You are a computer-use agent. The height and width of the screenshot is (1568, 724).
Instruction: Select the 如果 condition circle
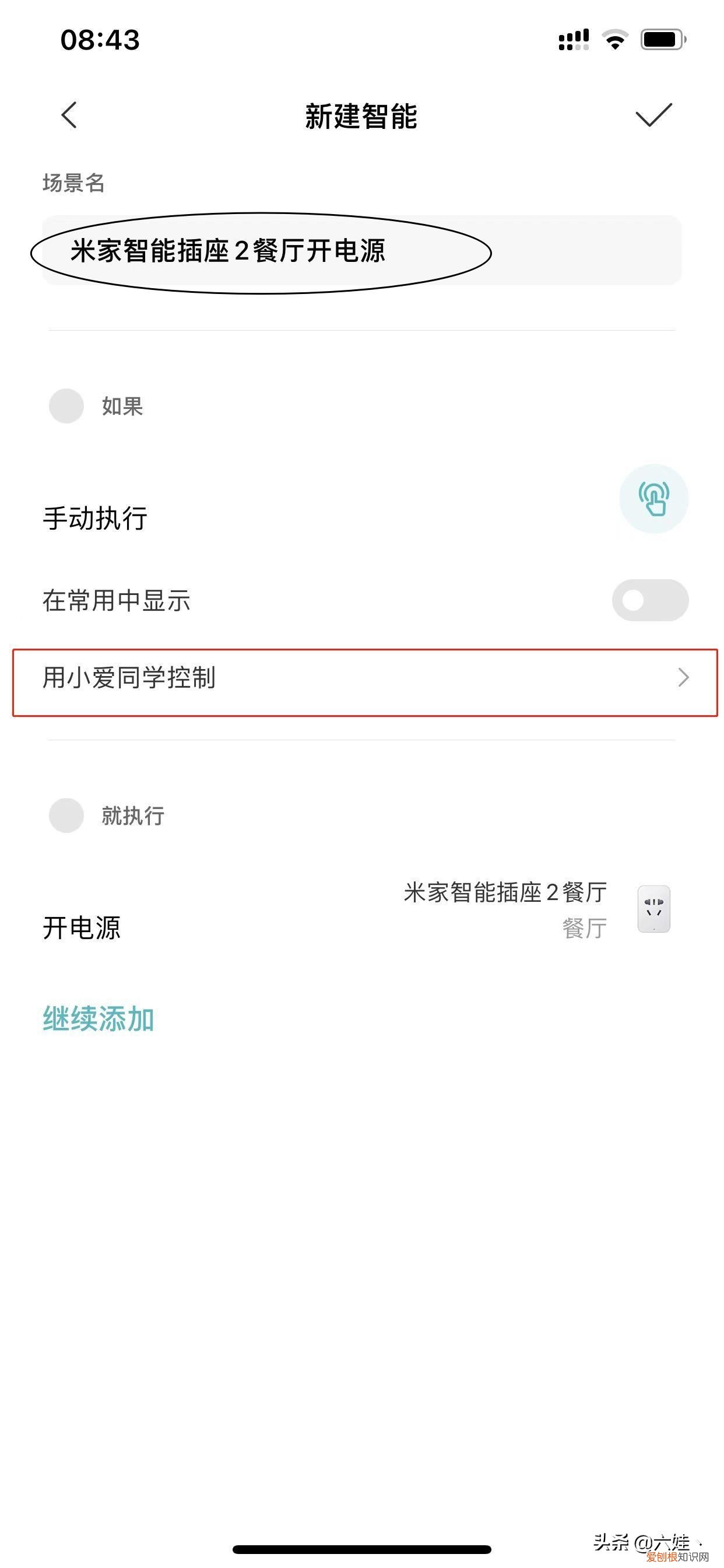[67, 407]
